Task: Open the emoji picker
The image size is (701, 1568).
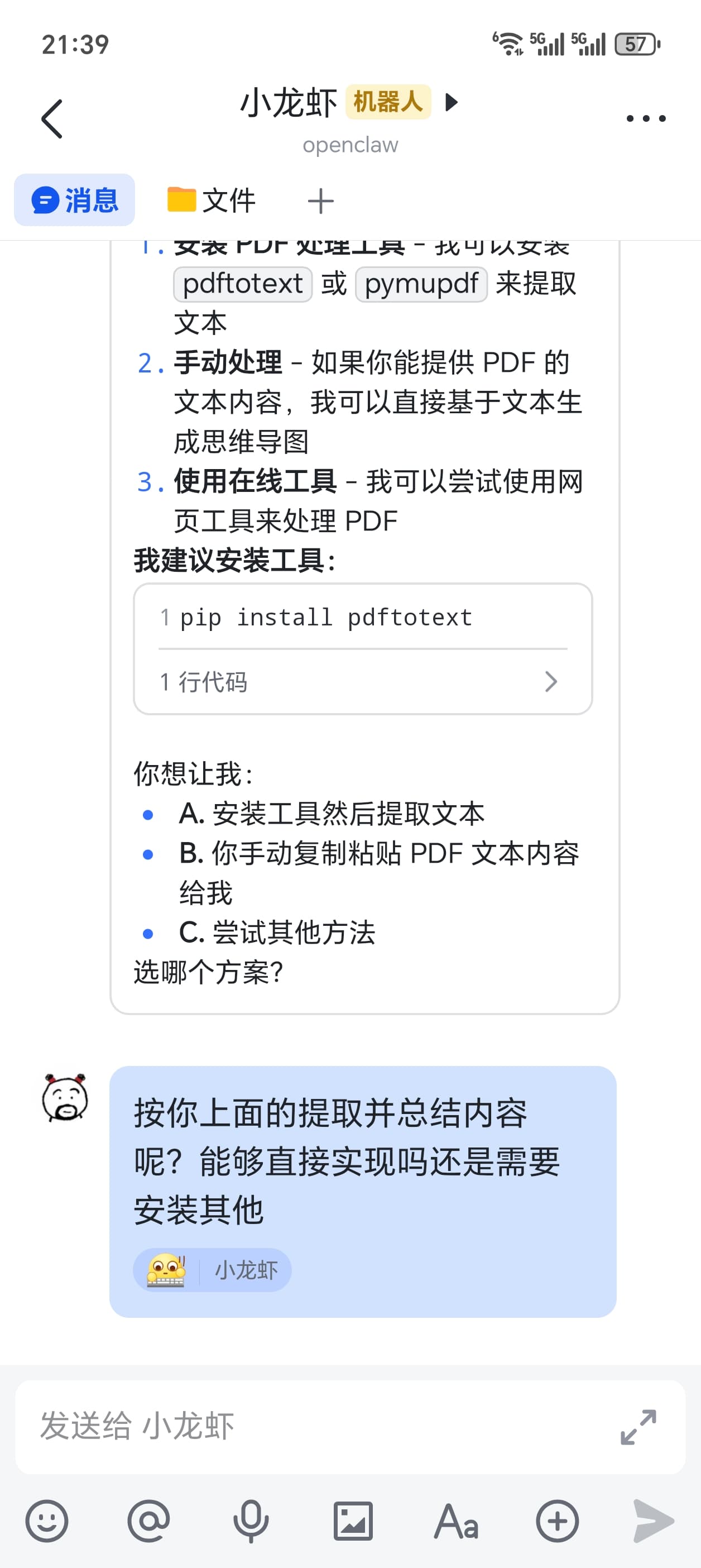Action: 47,1521
